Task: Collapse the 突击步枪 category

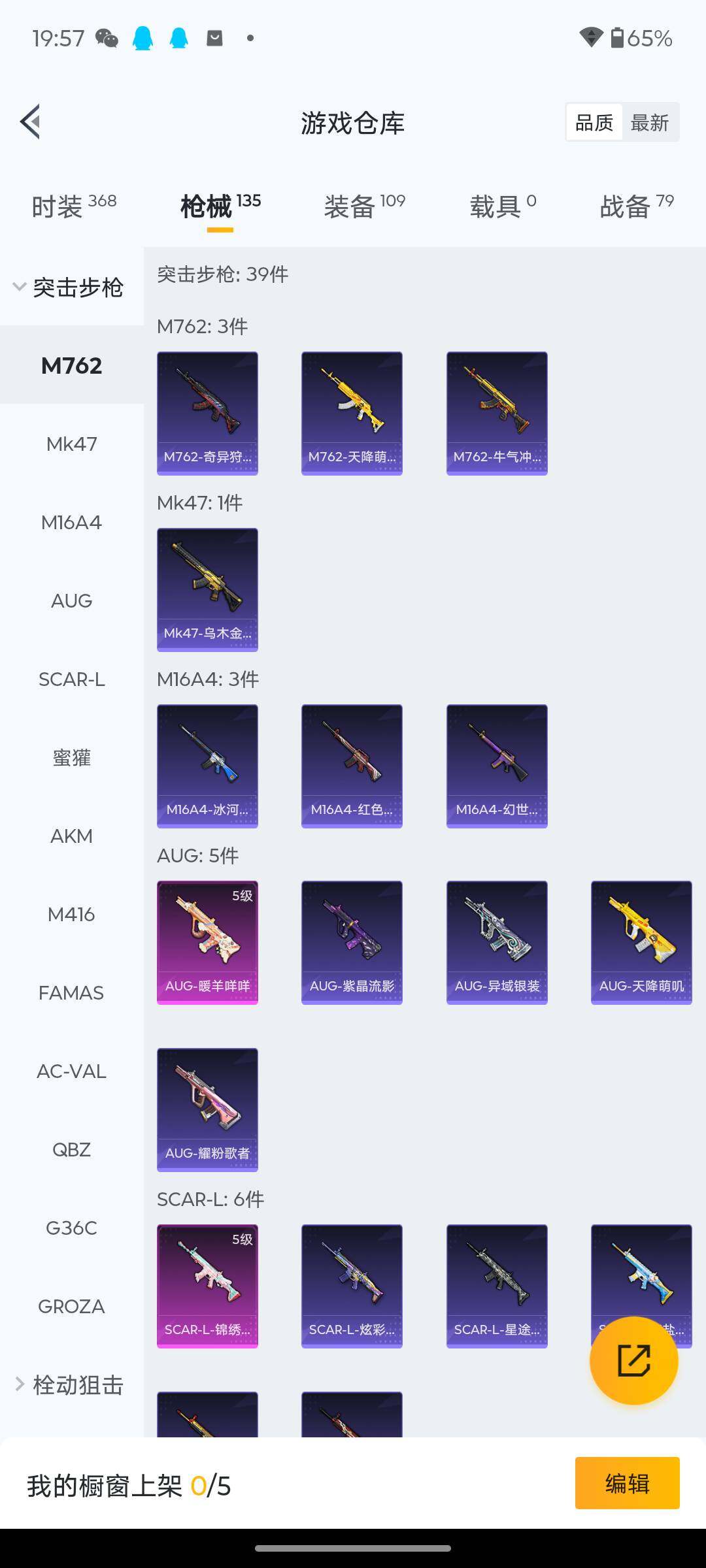Action: pos(69,287)
